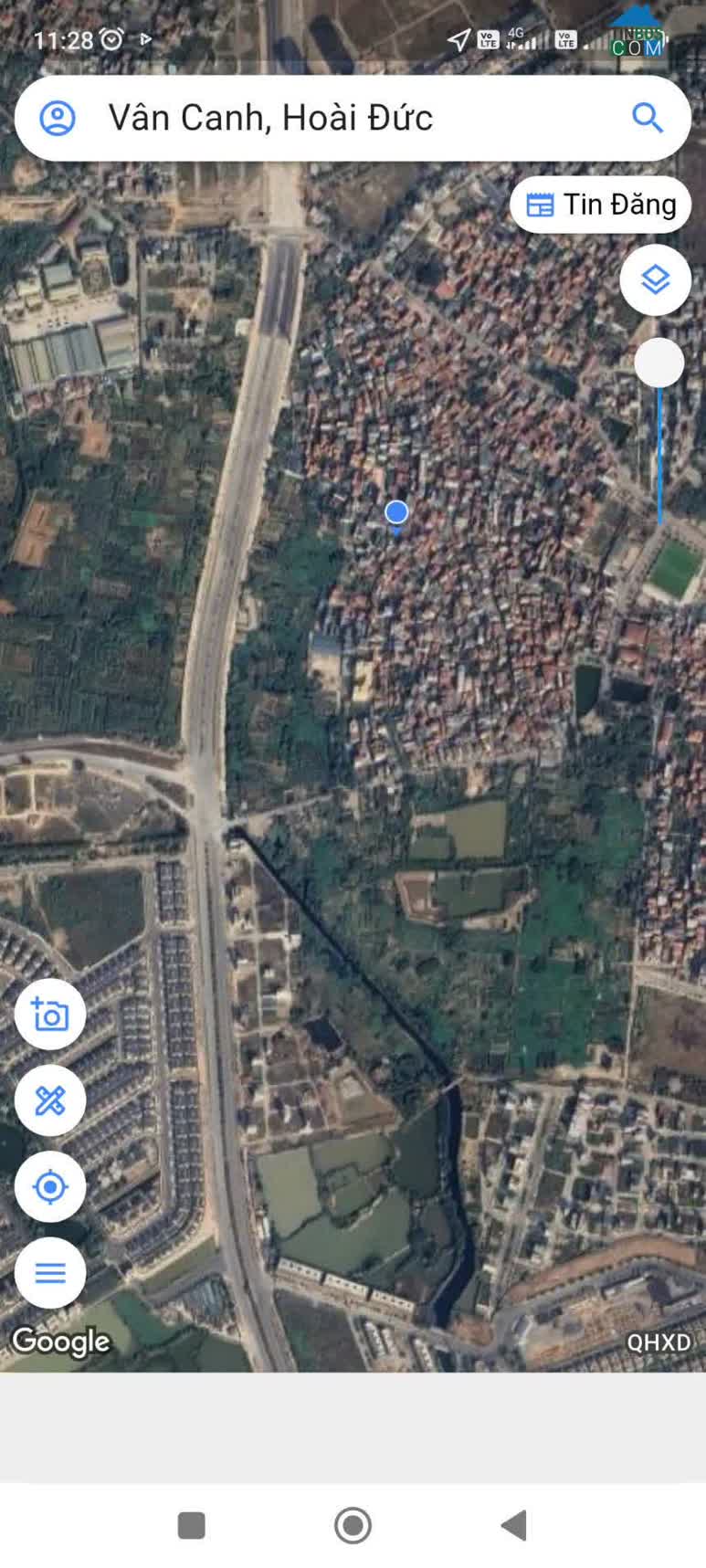Go to the home screen

pyautogui.click(x=353, y=1524)
